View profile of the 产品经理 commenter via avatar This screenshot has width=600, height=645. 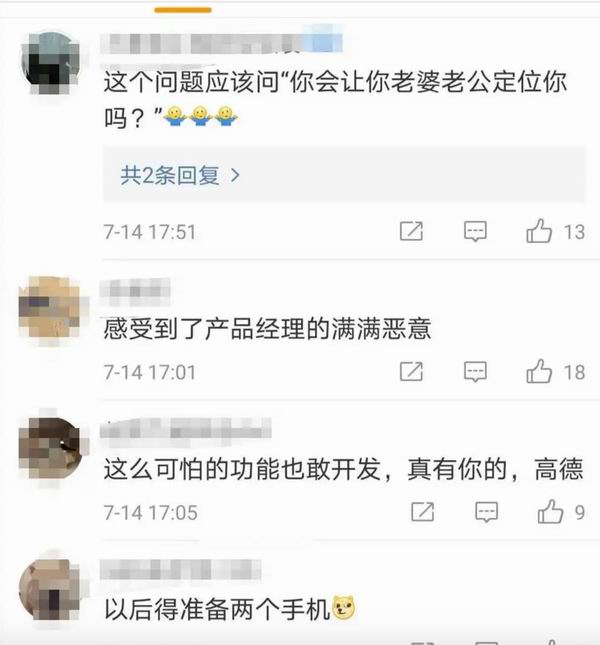coord(49,310)
